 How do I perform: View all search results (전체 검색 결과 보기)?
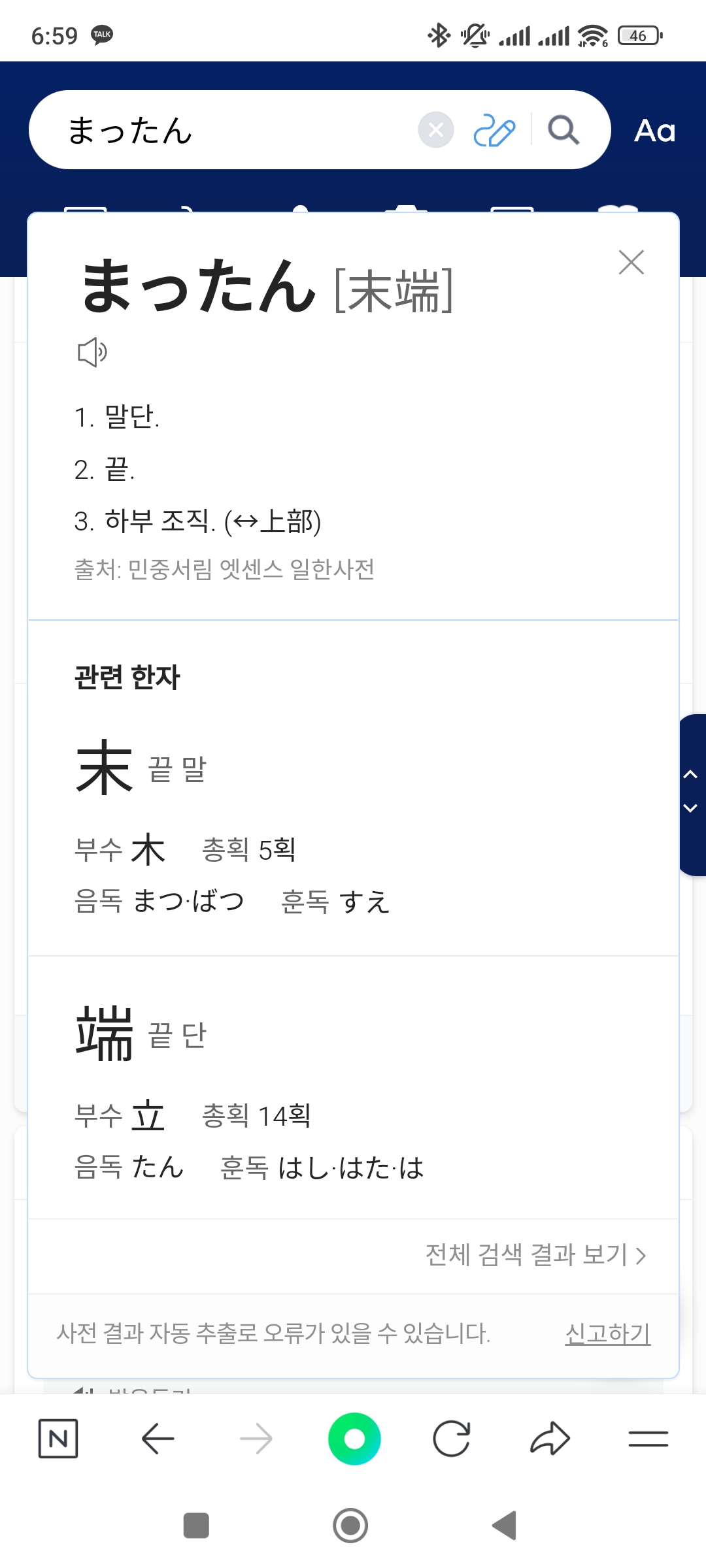coord(535,1254)
